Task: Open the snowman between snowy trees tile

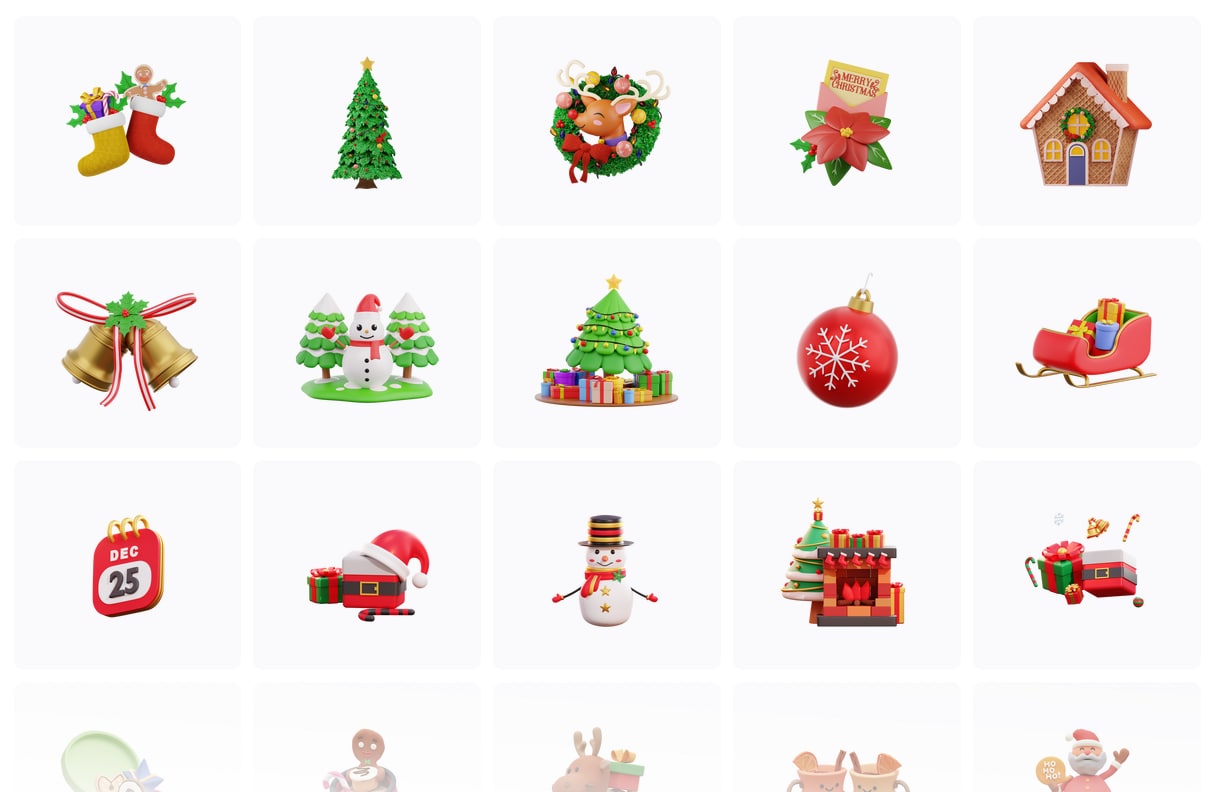Action: (x=367, y=343)
